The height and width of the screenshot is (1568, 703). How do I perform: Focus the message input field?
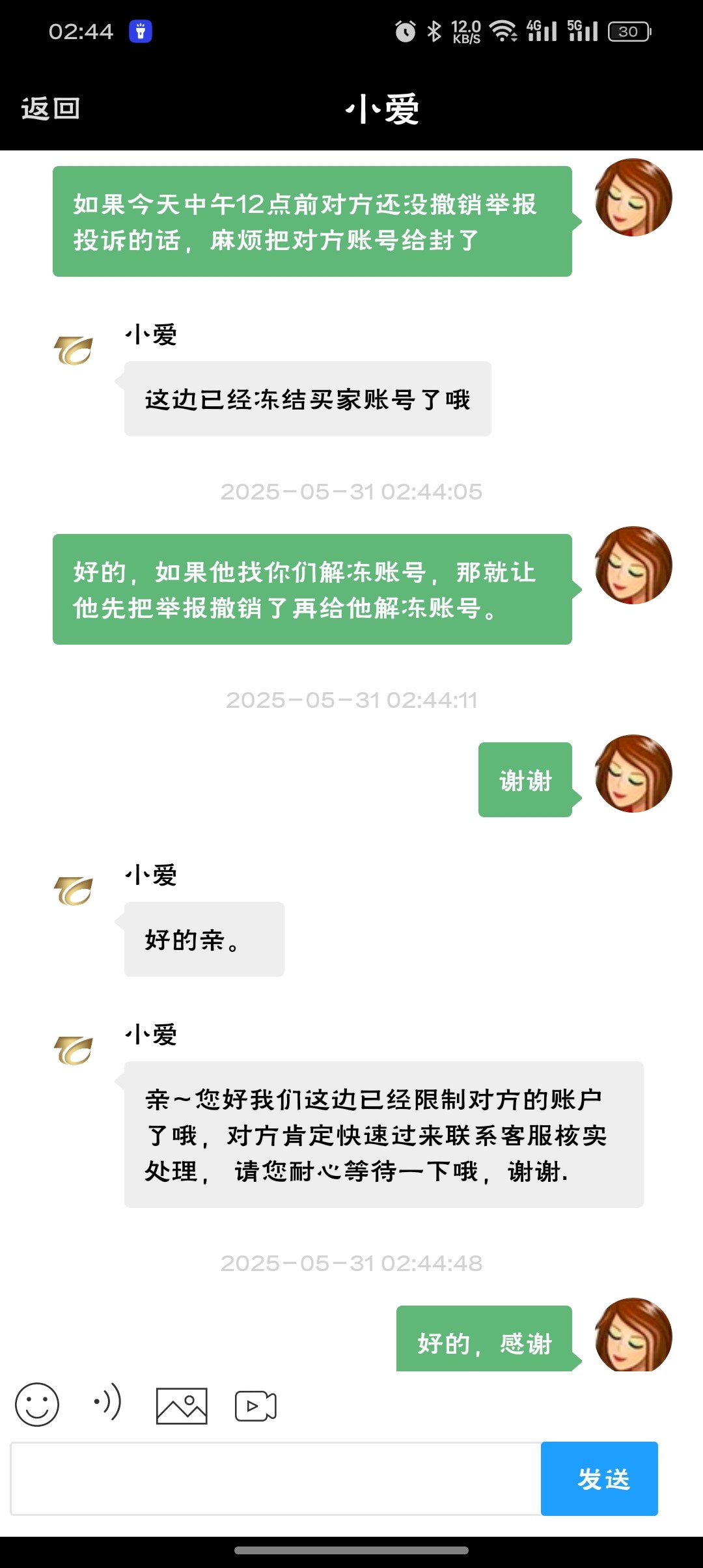[x=275, y=1478]
